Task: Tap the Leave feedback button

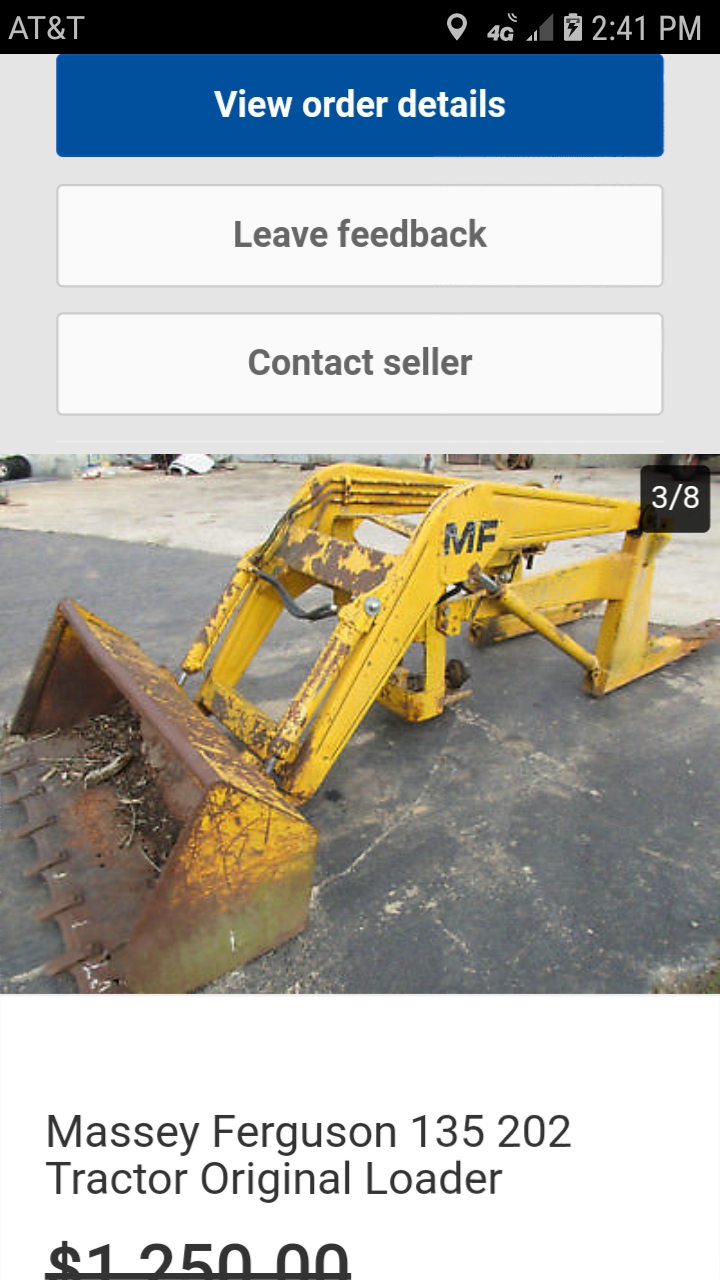Action: pyautogui.click(x=360, y=235)
